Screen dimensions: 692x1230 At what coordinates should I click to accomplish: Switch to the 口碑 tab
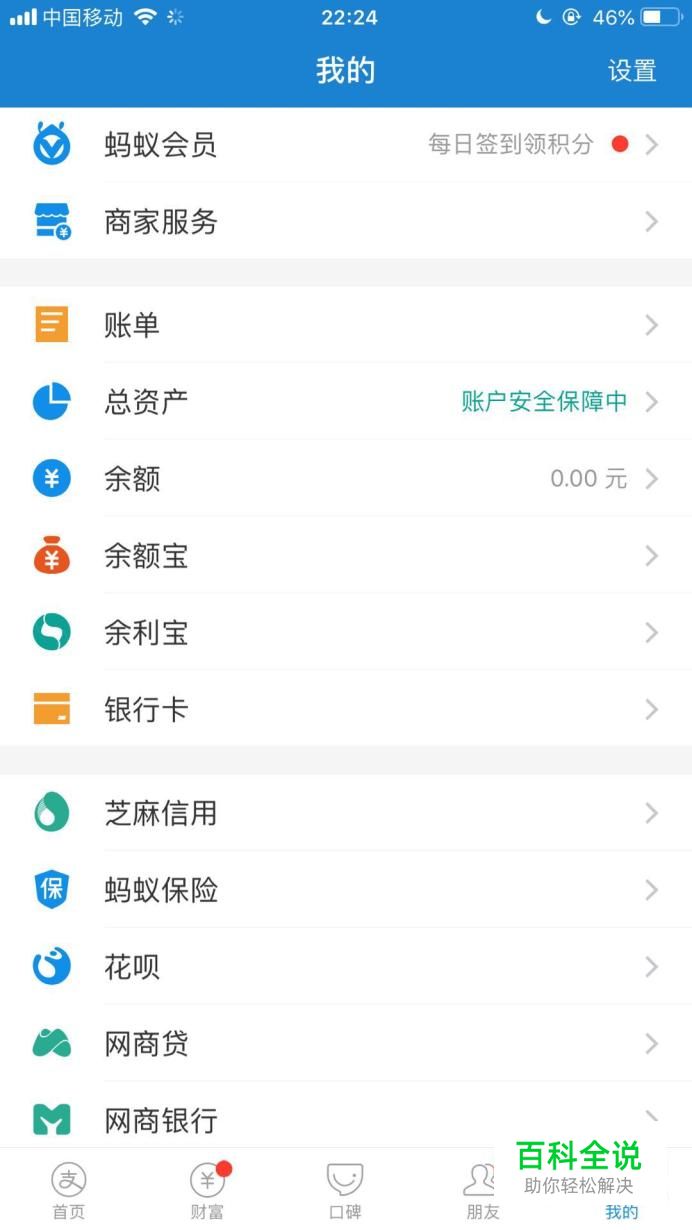(x=345, y=1190)
